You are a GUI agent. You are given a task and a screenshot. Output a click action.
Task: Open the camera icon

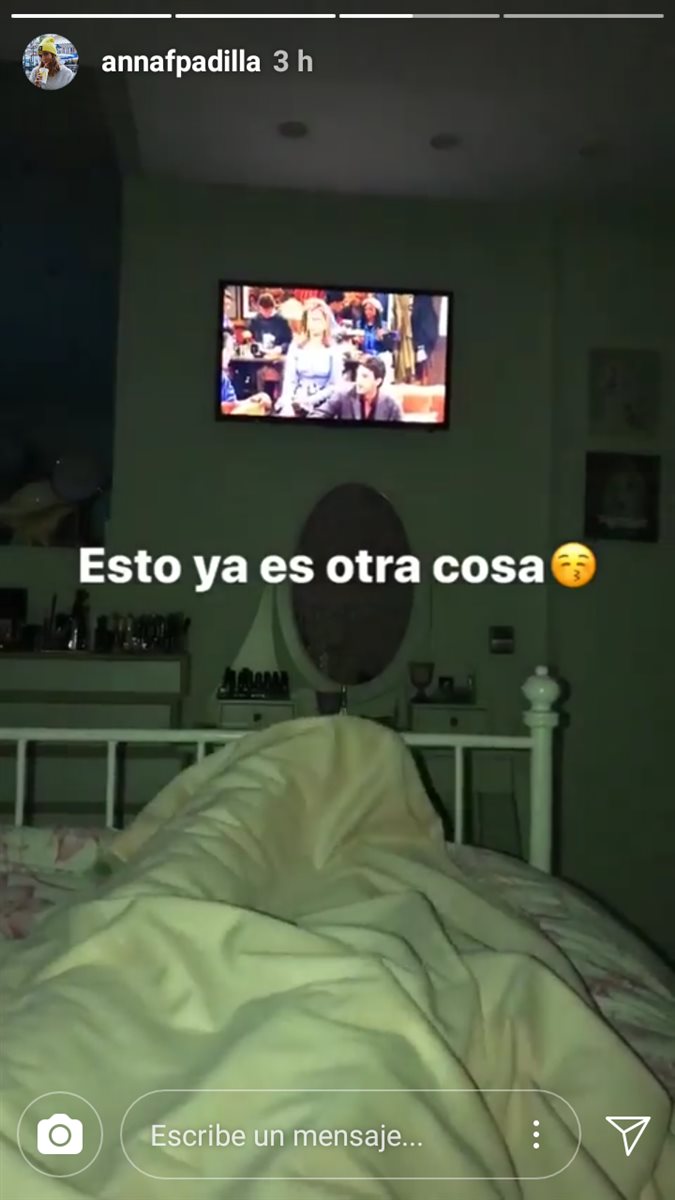coord(60,1135)
